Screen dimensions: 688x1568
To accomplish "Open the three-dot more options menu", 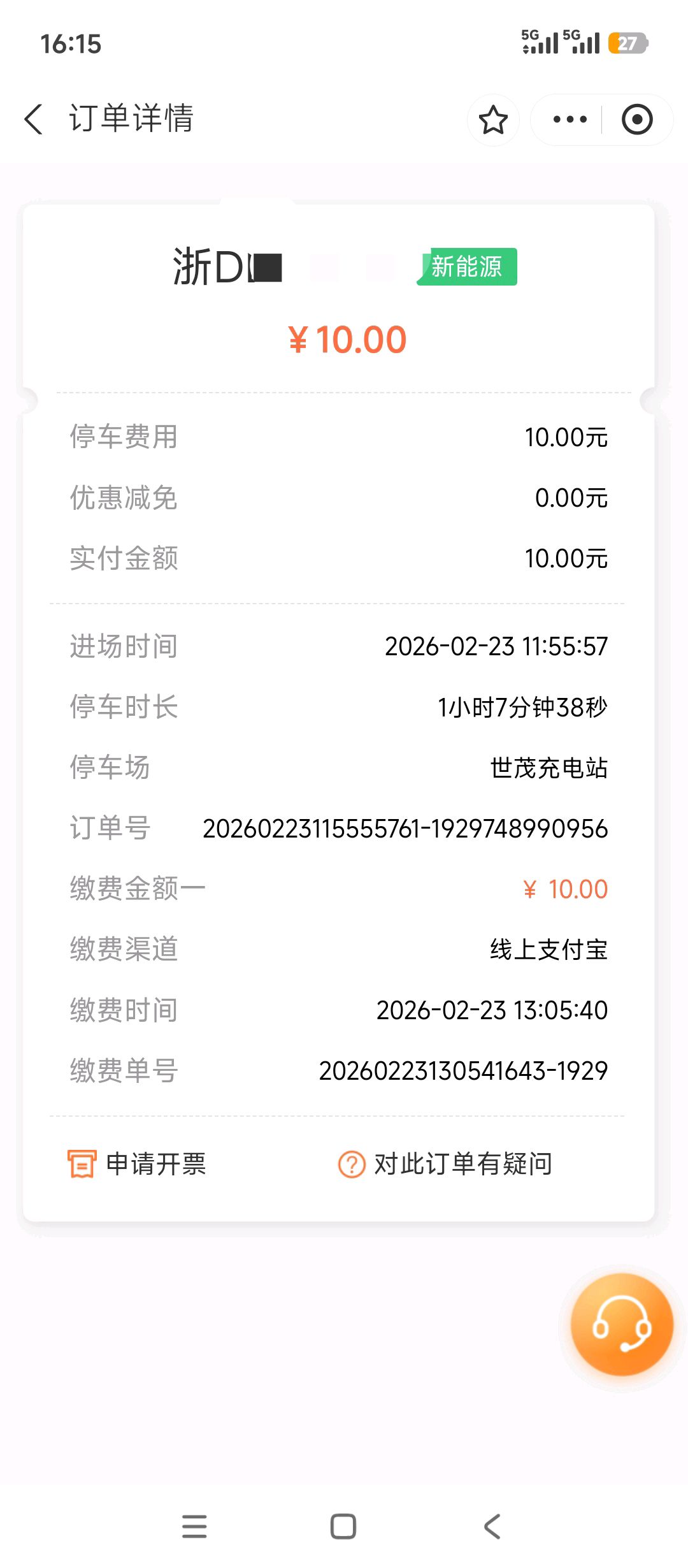I will (570, 119).
